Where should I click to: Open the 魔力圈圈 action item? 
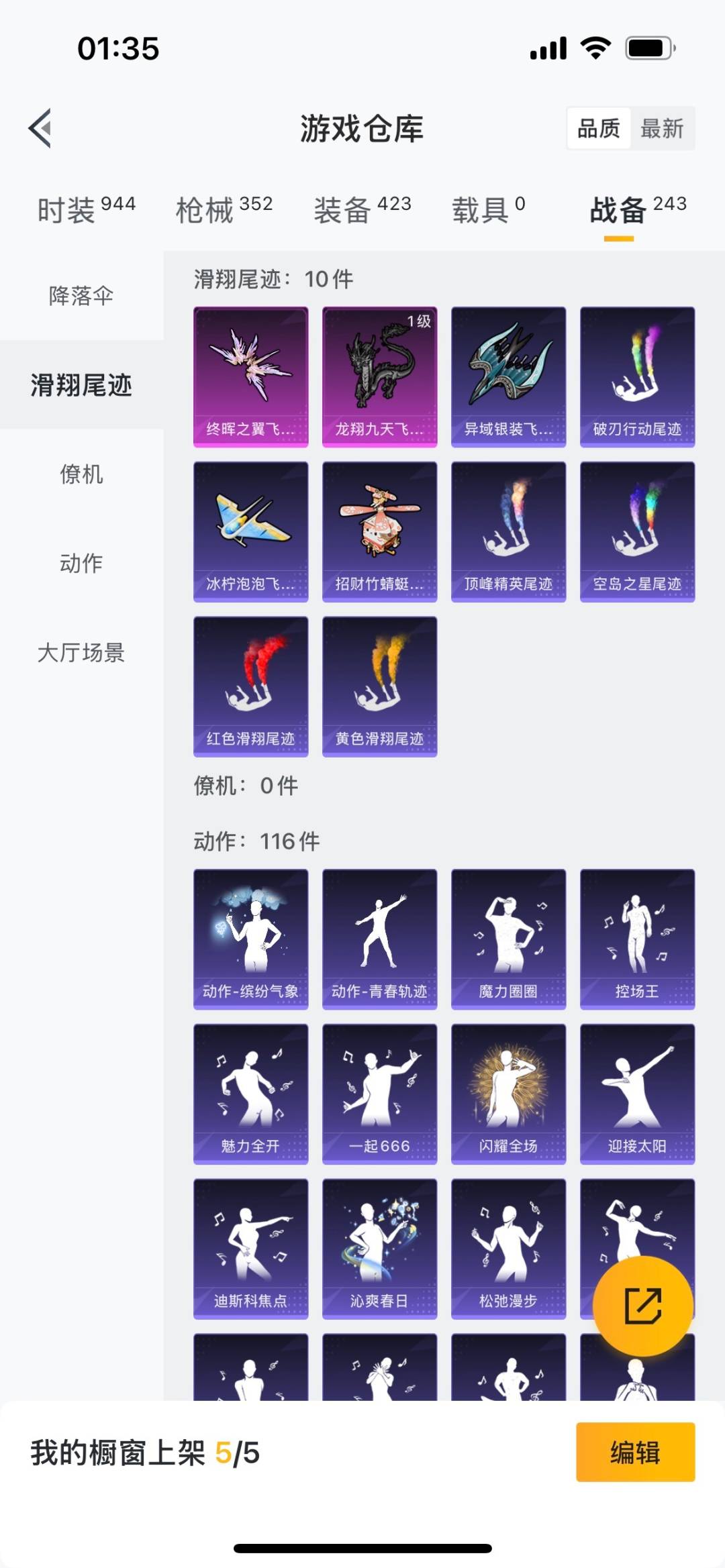click(508, 937)
